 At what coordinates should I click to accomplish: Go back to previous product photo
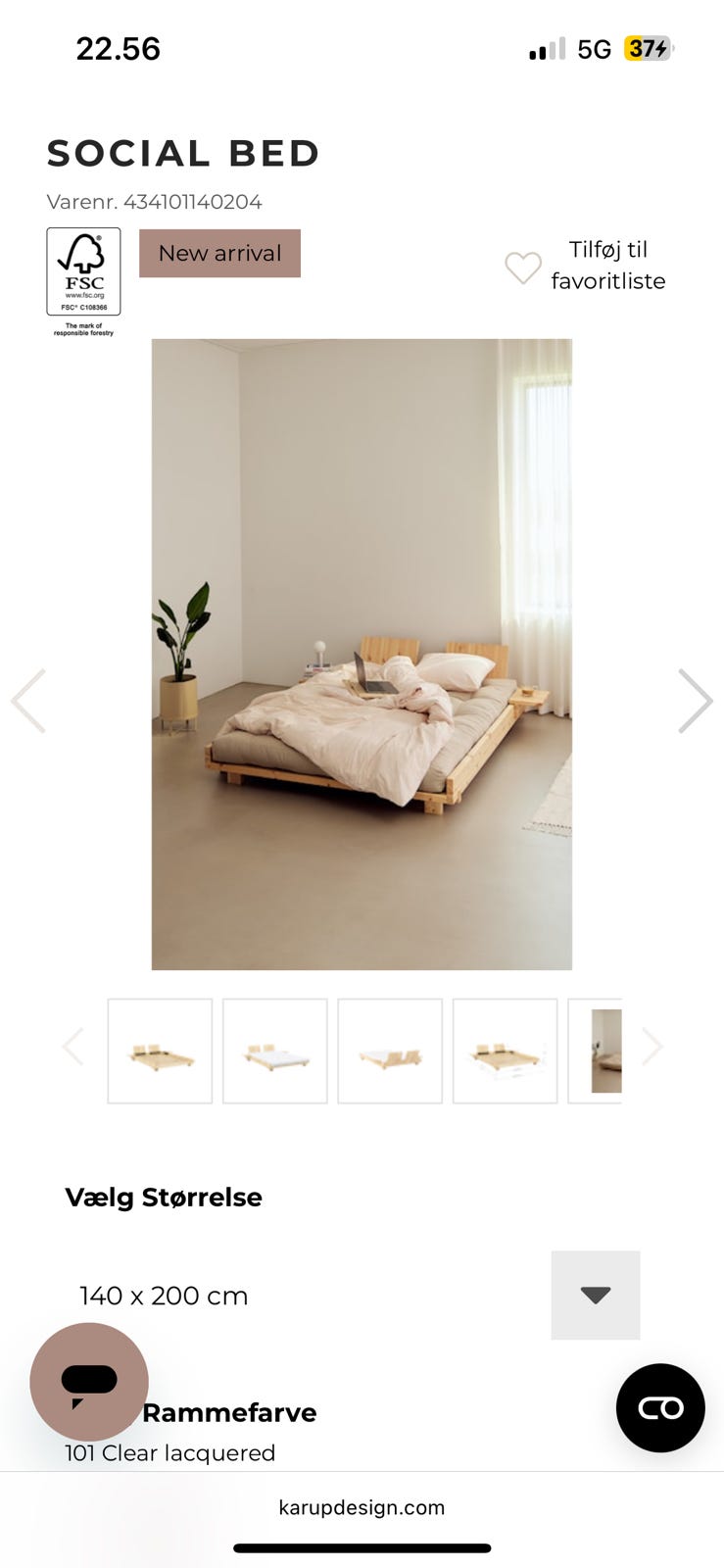tap(27, 701)
